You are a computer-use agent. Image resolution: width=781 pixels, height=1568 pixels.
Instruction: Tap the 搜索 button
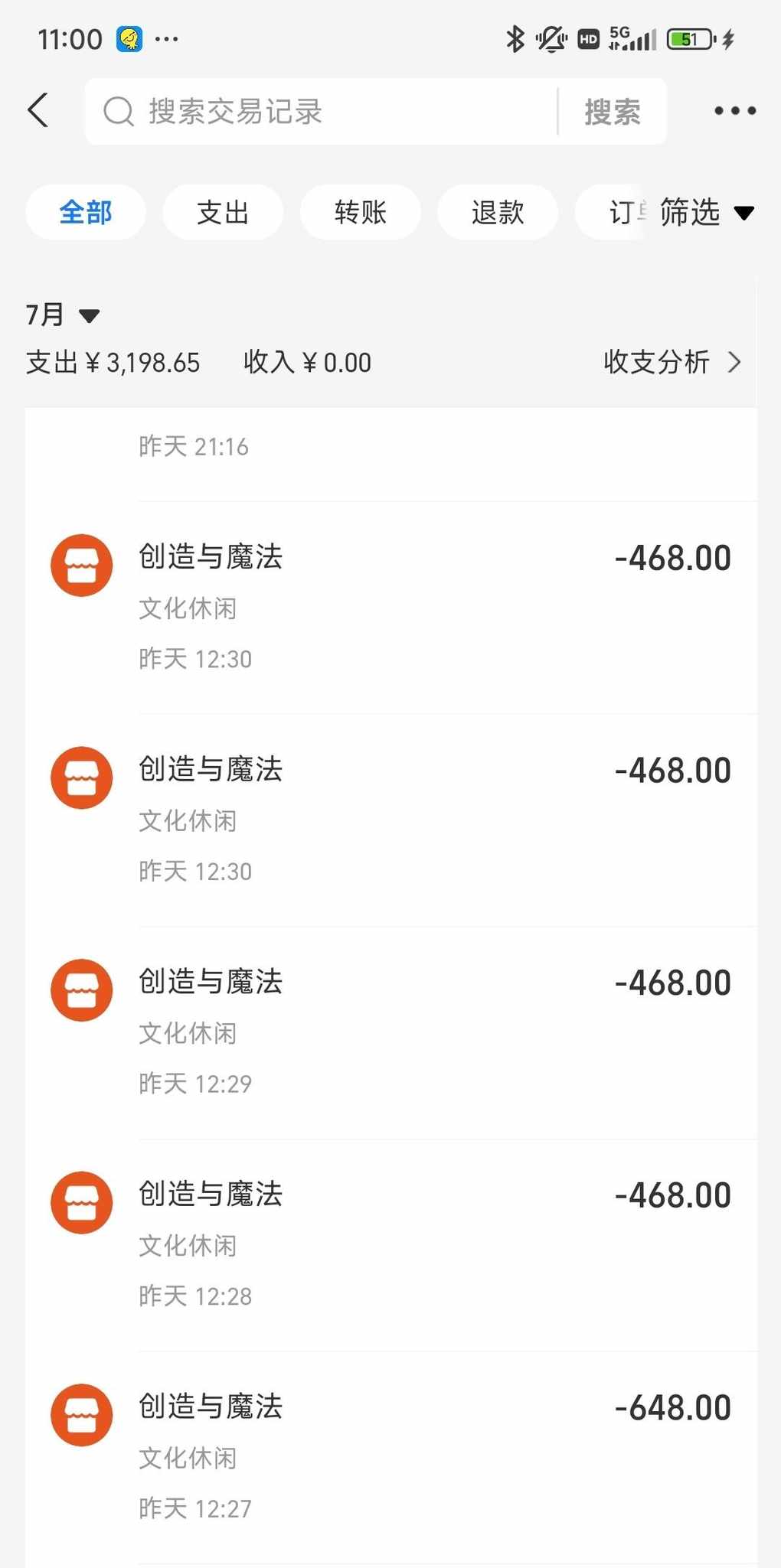pyautogui.click(x=613, y=112)
